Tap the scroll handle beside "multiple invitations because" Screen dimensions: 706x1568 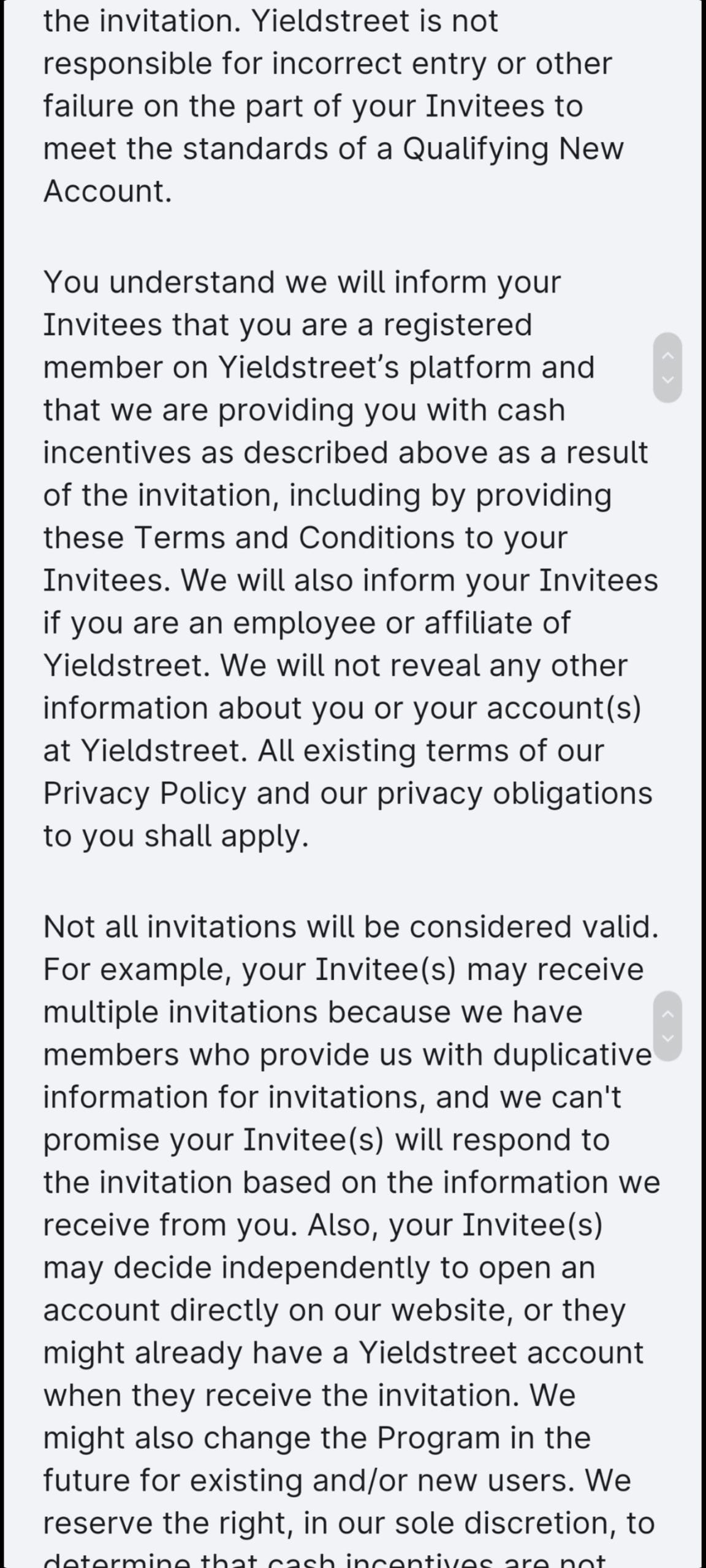tap(667, 1025)
